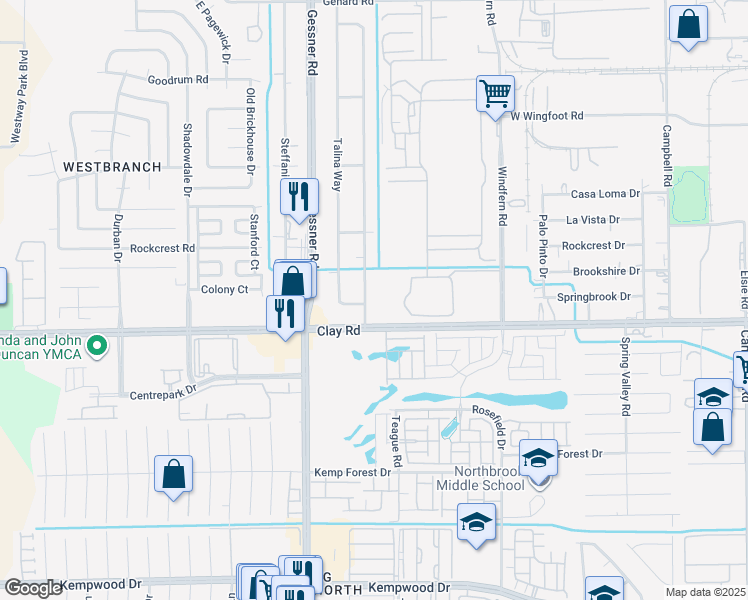This screenshot has height=600, width=748.
Task: Tap the restaurant marker beside Talina Way
Action: click(299, 199)
